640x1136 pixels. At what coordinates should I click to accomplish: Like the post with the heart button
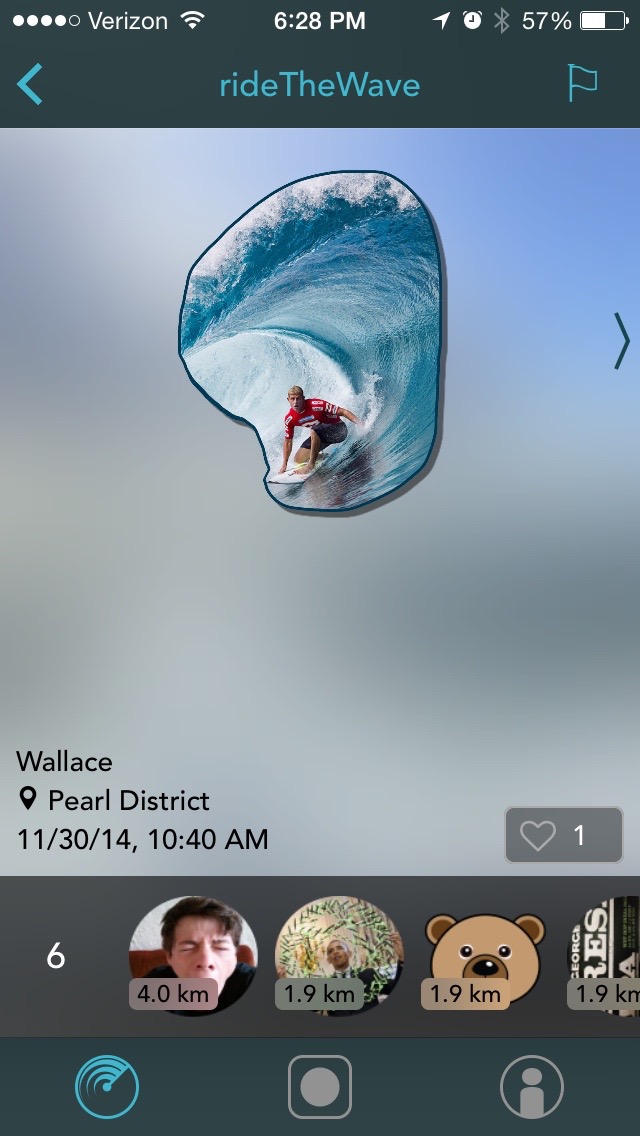click(563, 835)
